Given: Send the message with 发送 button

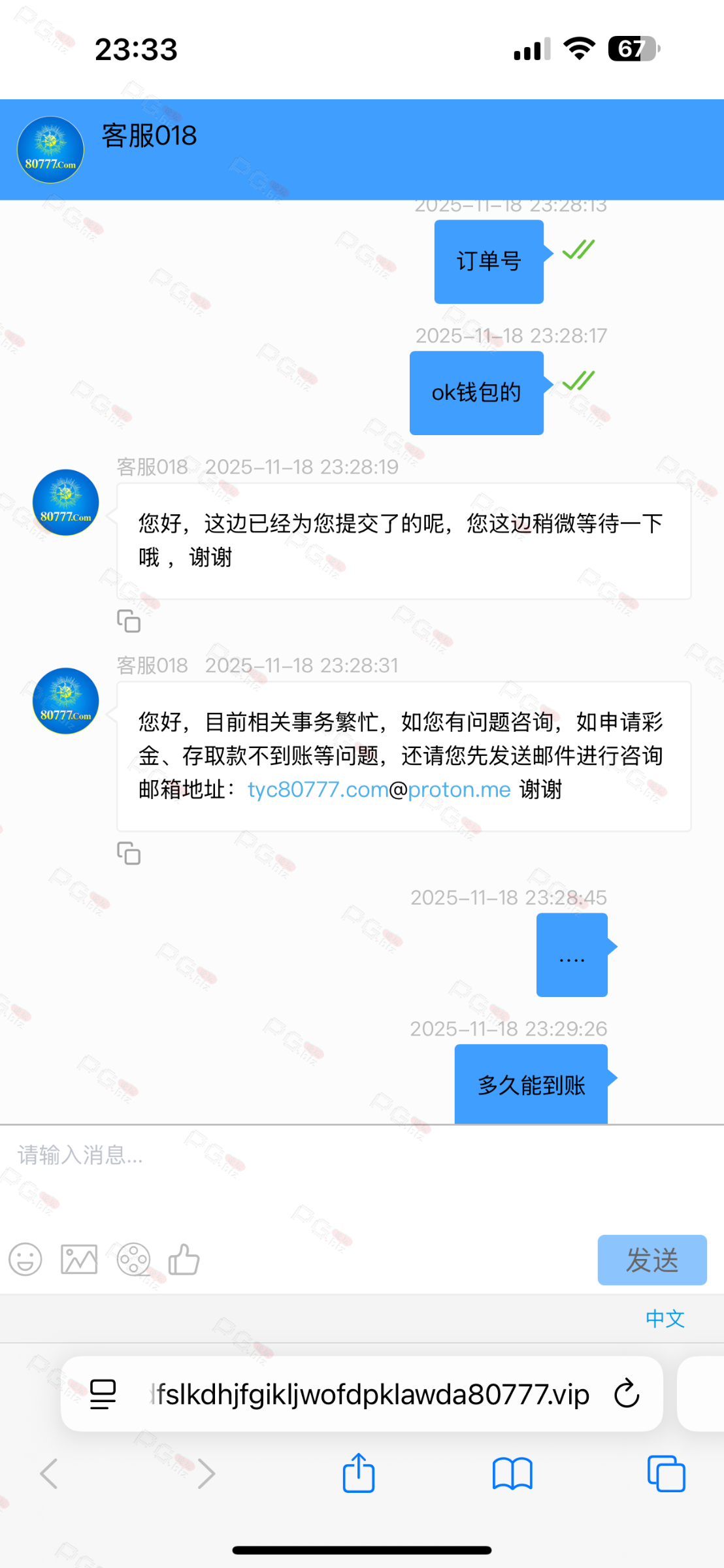Looking at the screenshot, I should 651,1260.
